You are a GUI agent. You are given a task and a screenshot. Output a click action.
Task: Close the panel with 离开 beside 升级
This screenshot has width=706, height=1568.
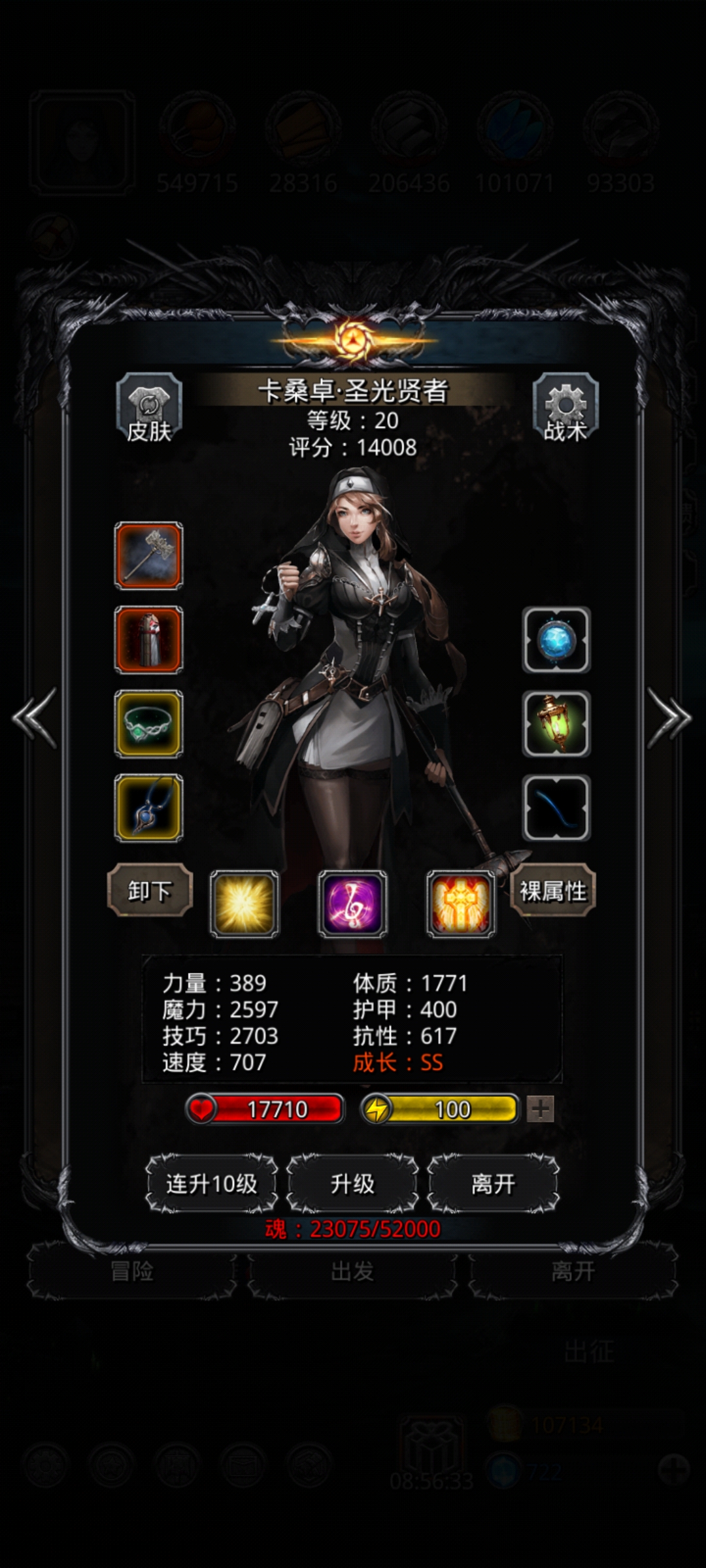point(494,1183)
